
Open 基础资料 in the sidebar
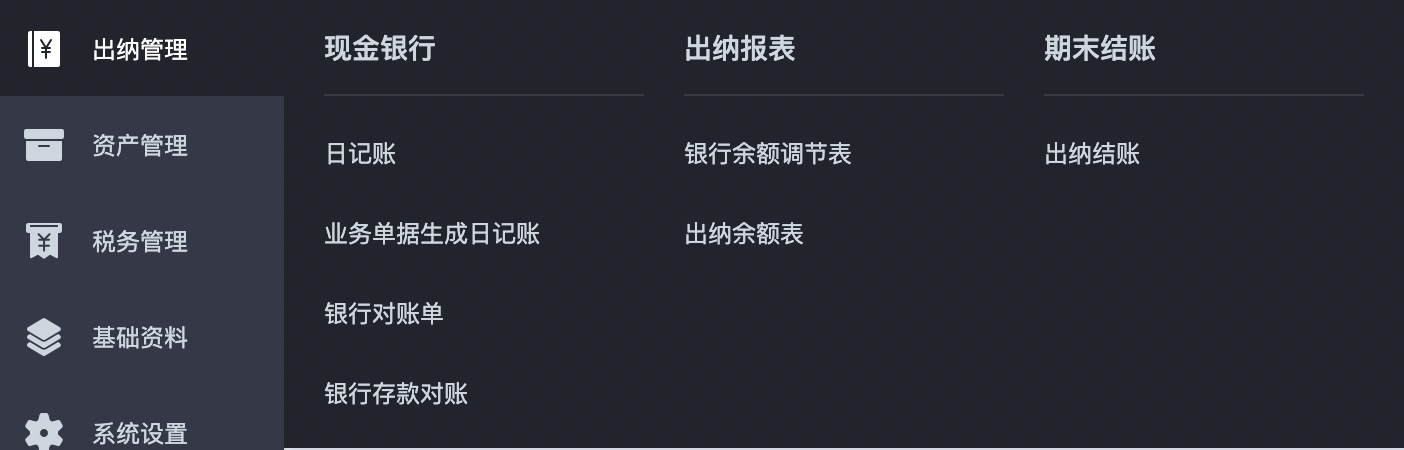tap(139, 337)
